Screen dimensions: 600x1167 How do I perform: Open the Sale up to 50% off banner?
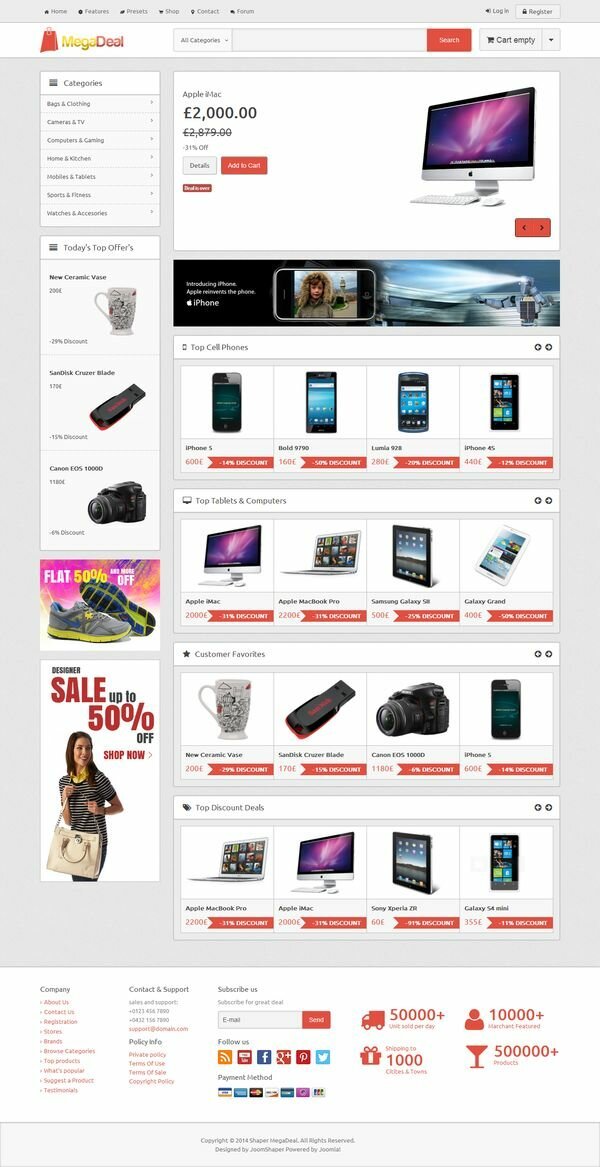tap(99, 770)
